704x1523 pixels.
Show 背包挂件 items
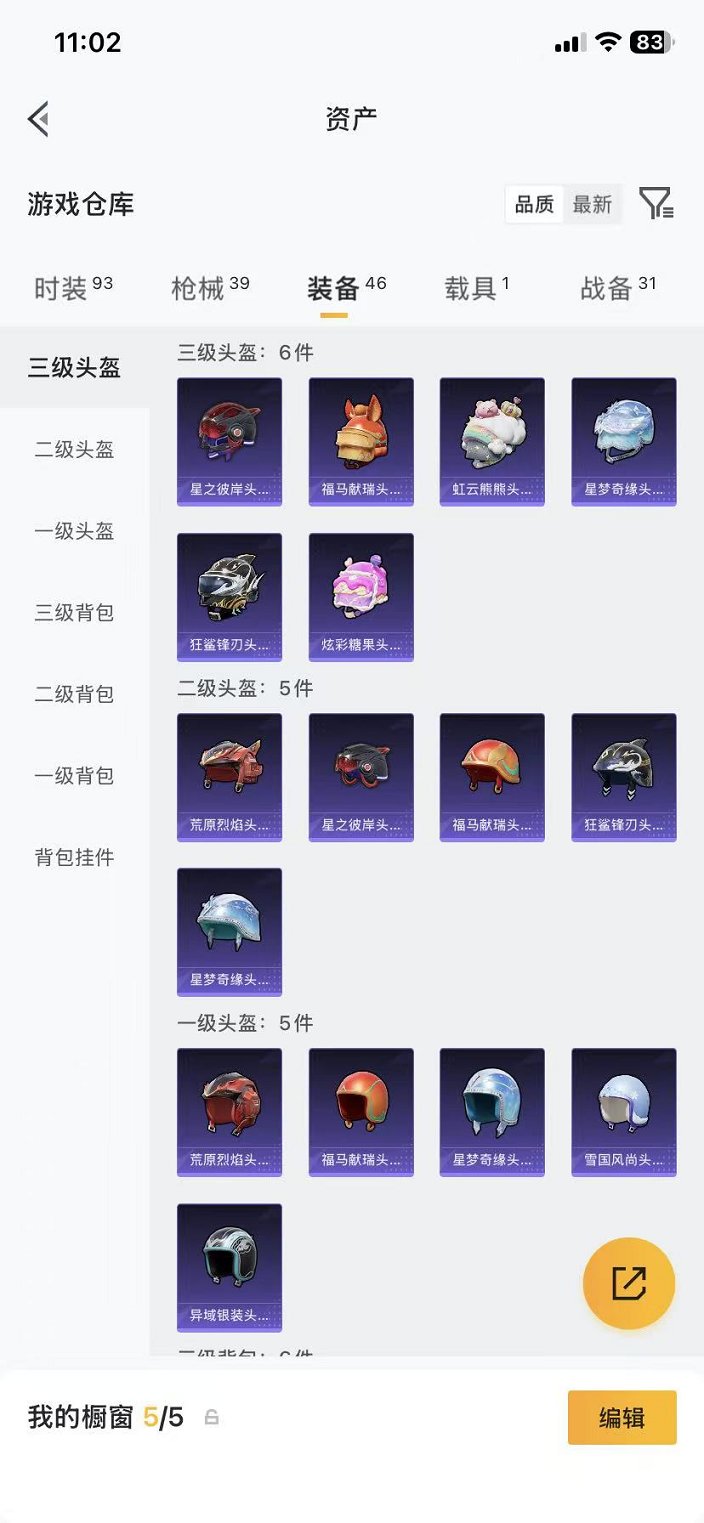click(74, 857)
